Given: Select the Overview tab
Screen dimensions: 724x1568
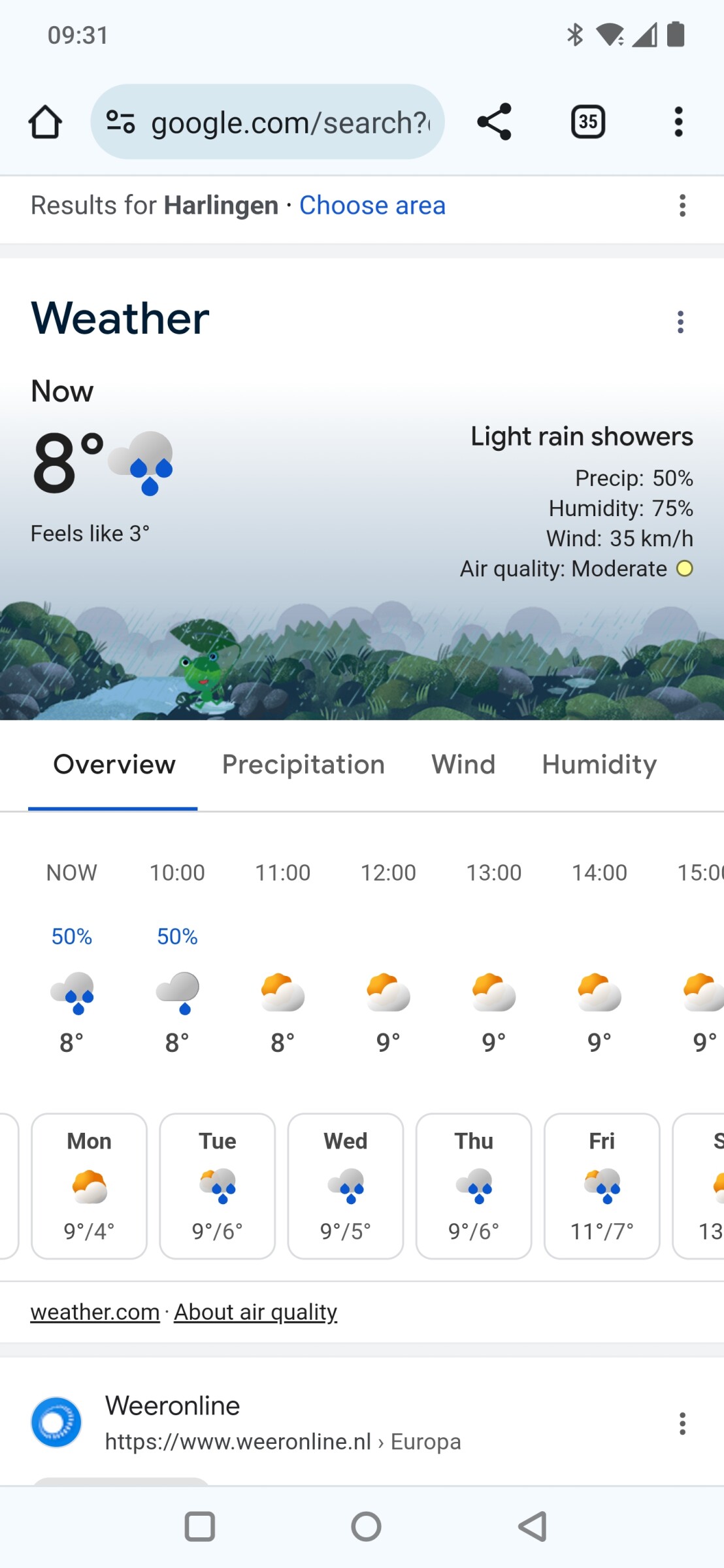Looking at the screenshot, I should [x=114, y=764].
